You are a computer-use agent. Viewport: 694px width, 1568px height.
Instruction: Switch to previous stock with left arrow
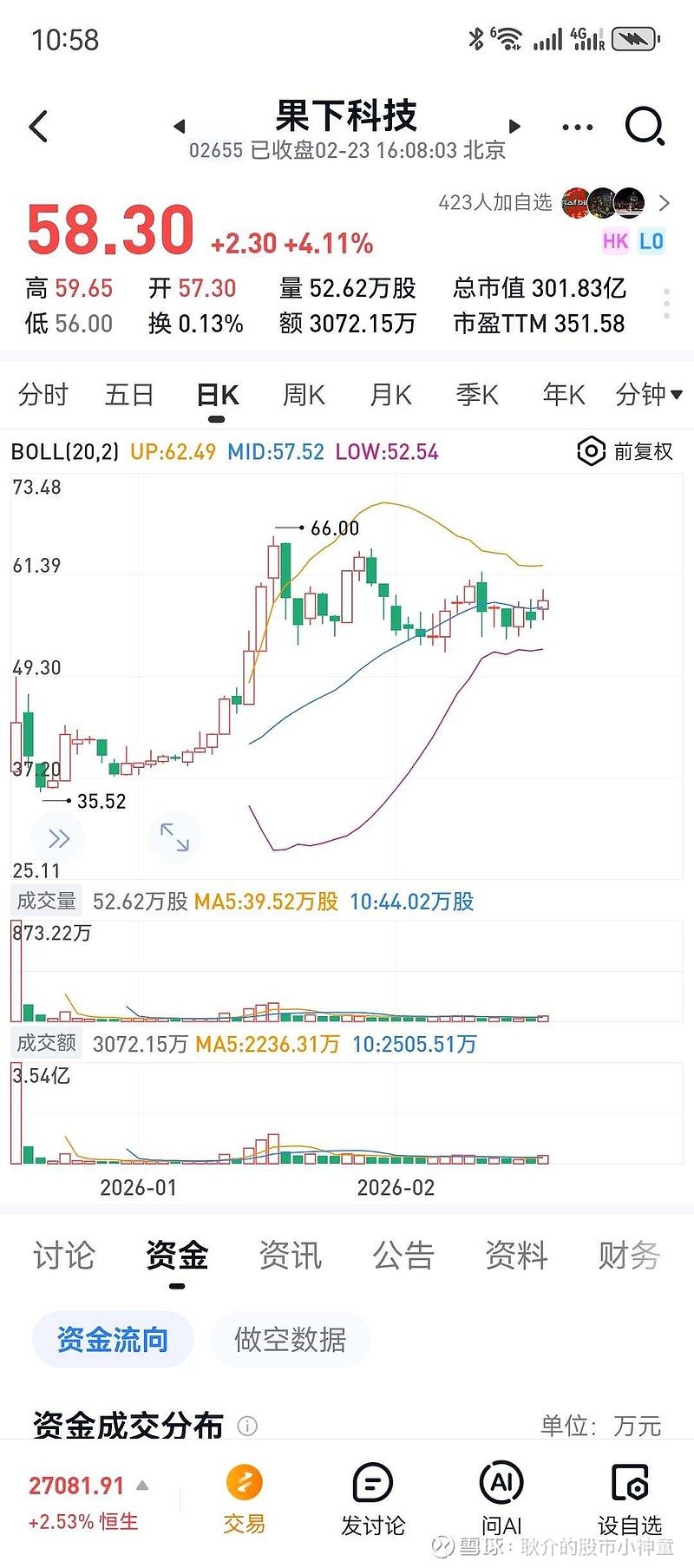pos(180,126)
